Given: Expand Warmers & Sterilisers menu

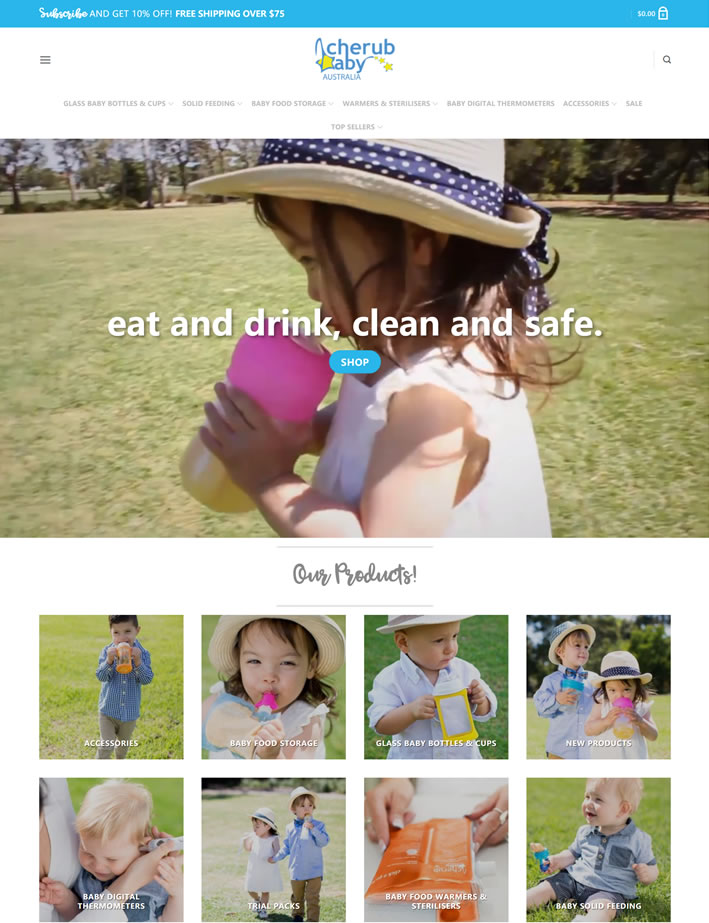Looking at the screenshot, I should coord(389,104).
